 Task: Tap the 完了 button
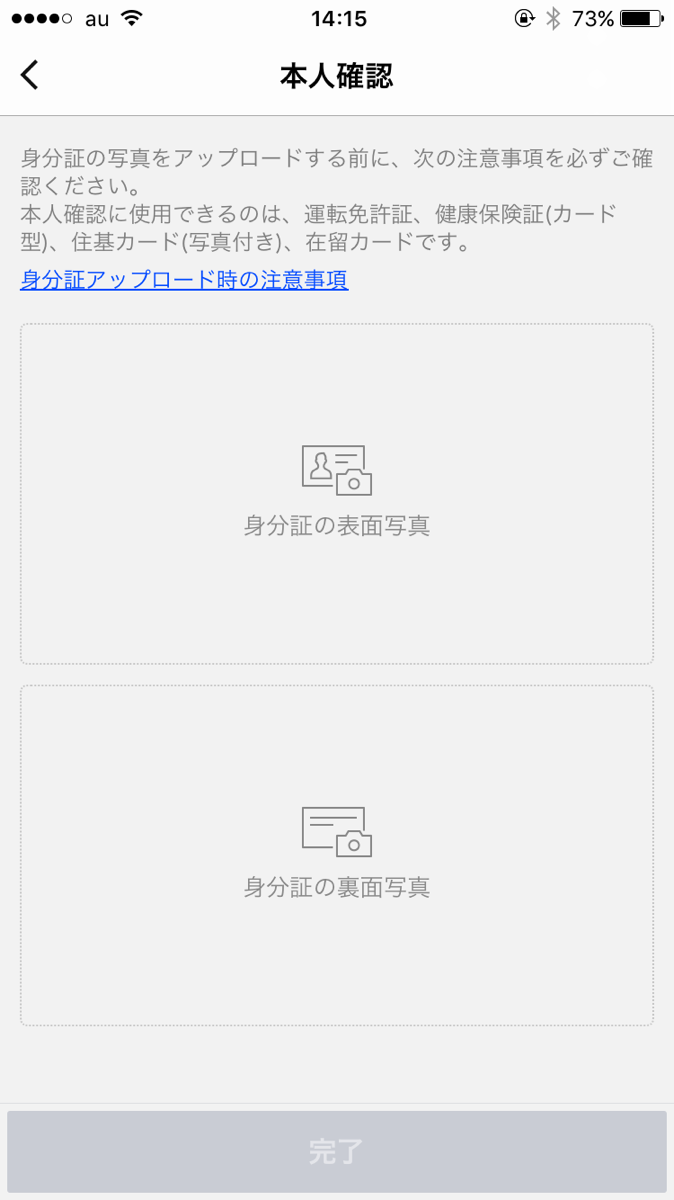pyautogui.click(x=337, y=1151)
